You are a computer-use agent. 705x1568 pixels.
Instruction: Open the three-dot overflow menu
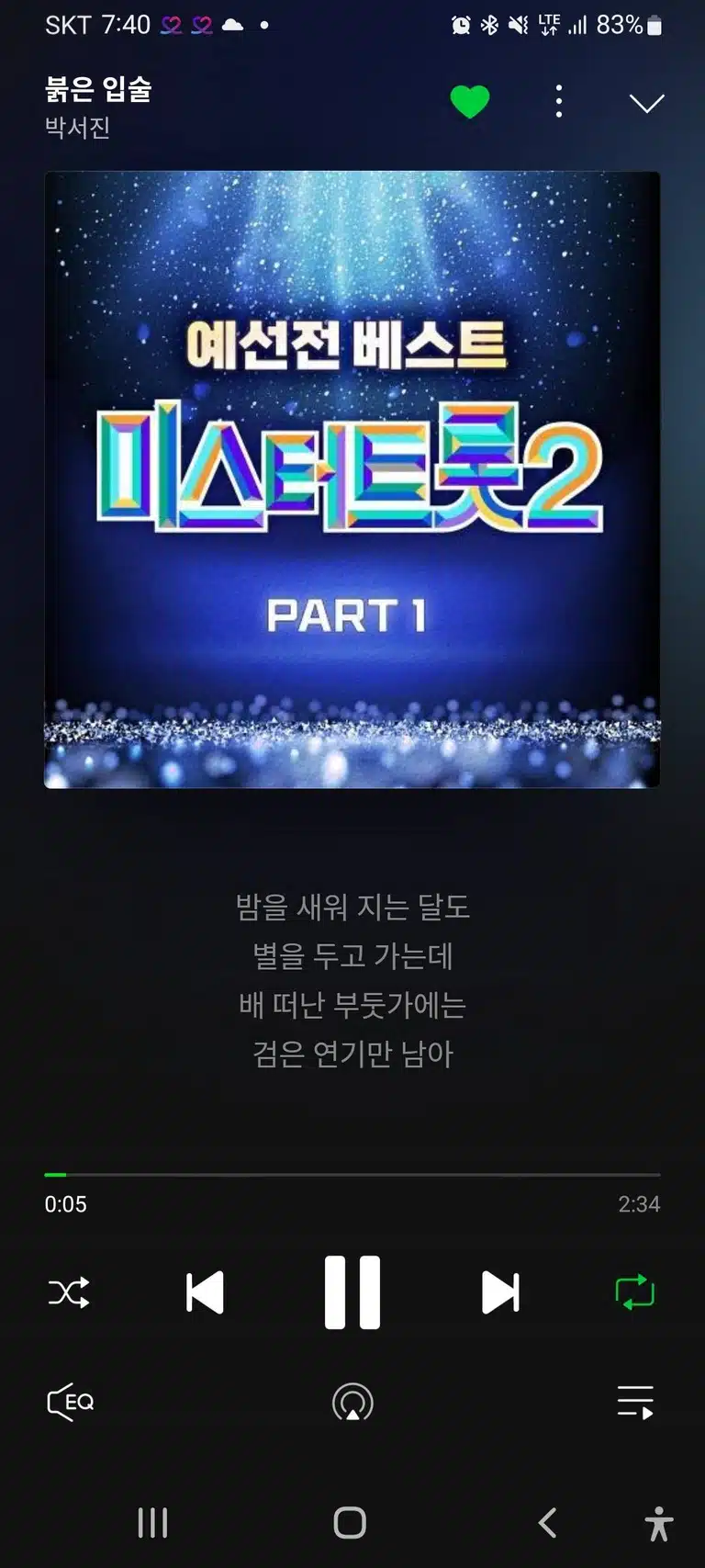click(558, 102)
